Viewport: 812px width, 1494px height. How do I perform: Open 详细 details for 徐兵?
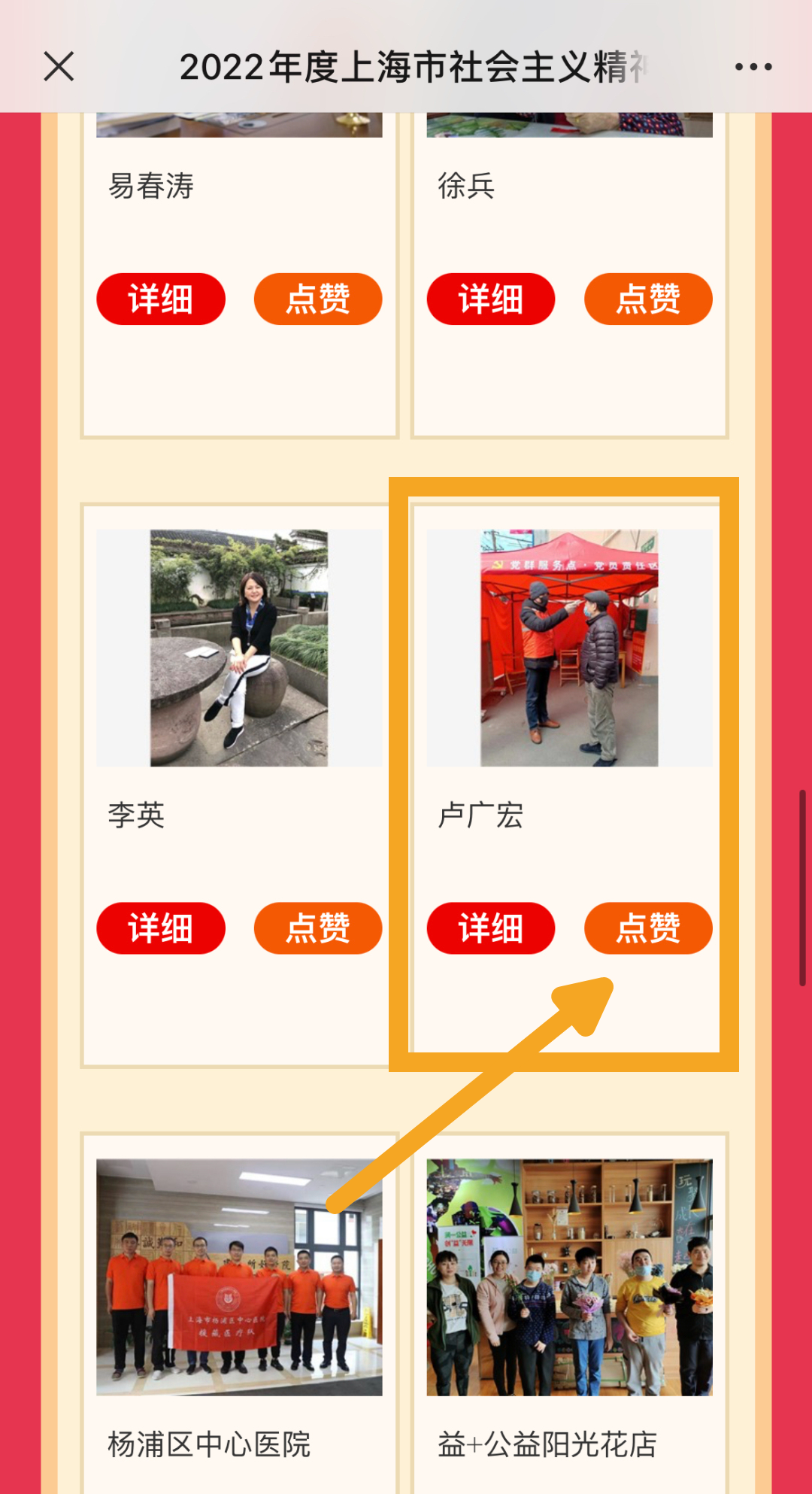(491, 299)
